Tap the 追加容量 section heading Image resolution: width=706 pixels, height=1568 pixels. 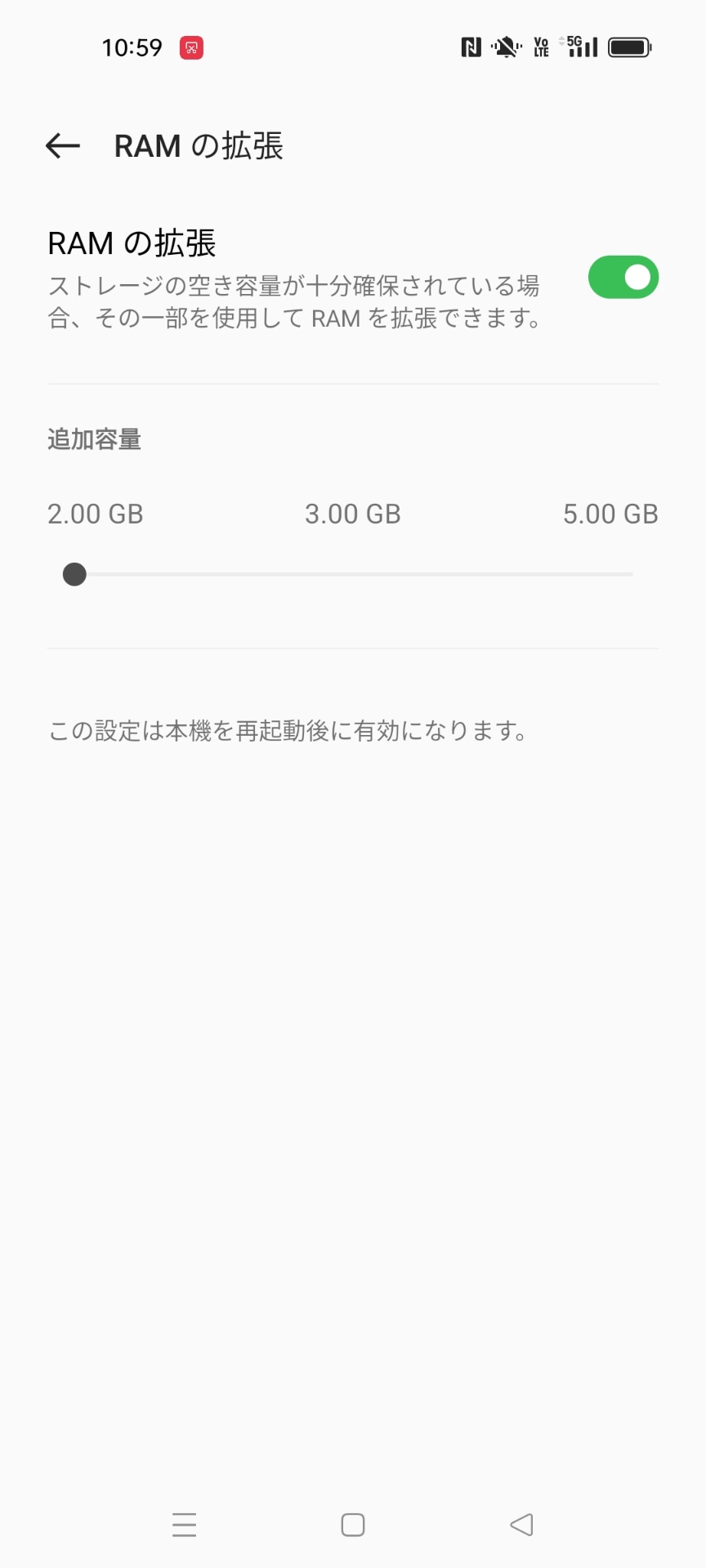[x=94, y=439]
